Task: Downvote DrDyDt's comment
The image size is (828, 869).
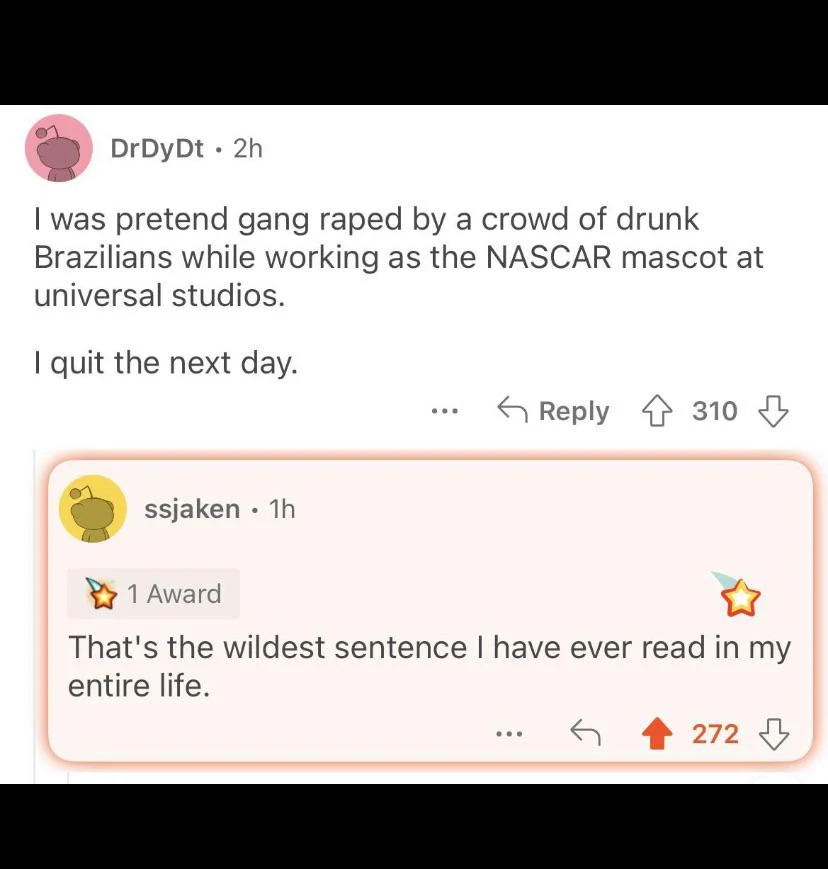Action: [774, 411]
